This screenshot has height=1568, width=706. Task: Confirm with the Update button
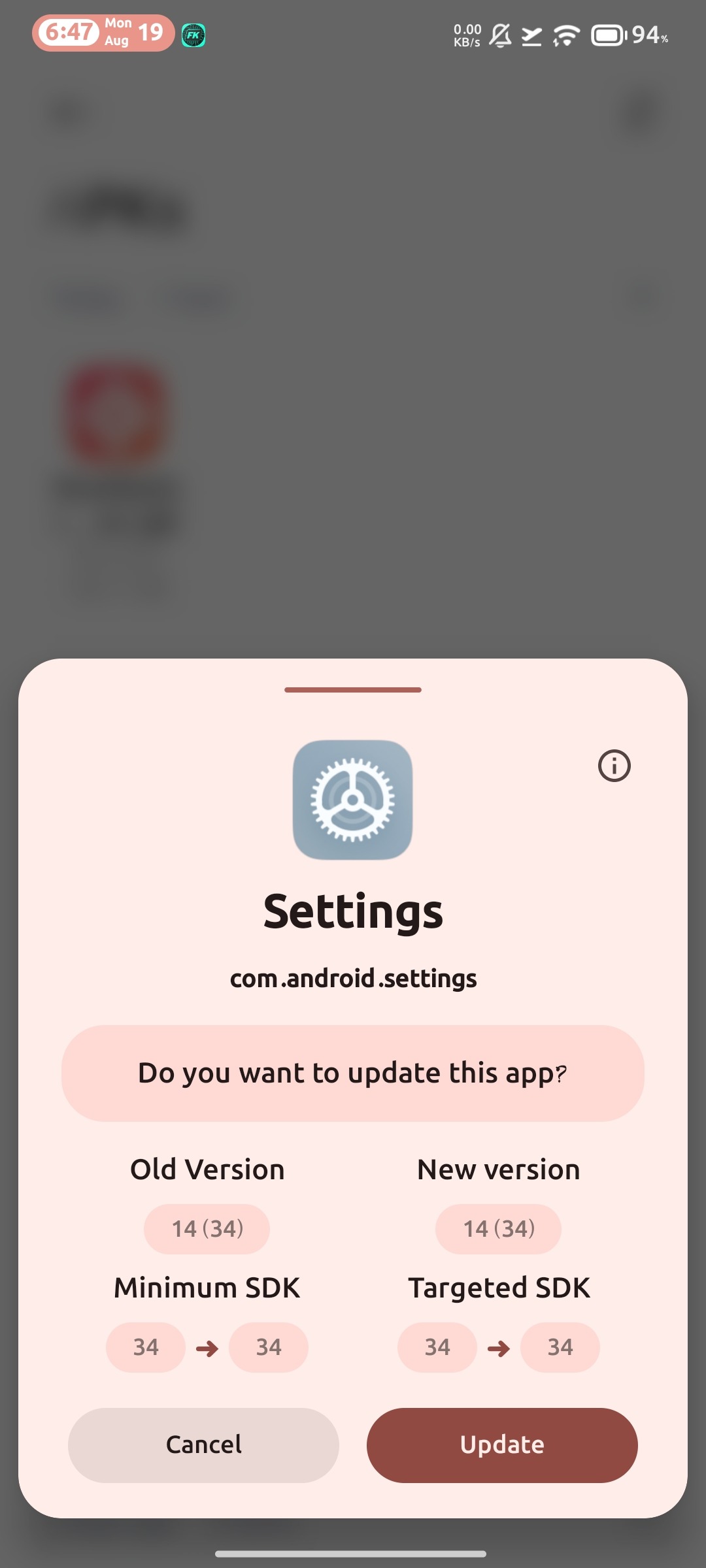click(x=501, y=1445)
